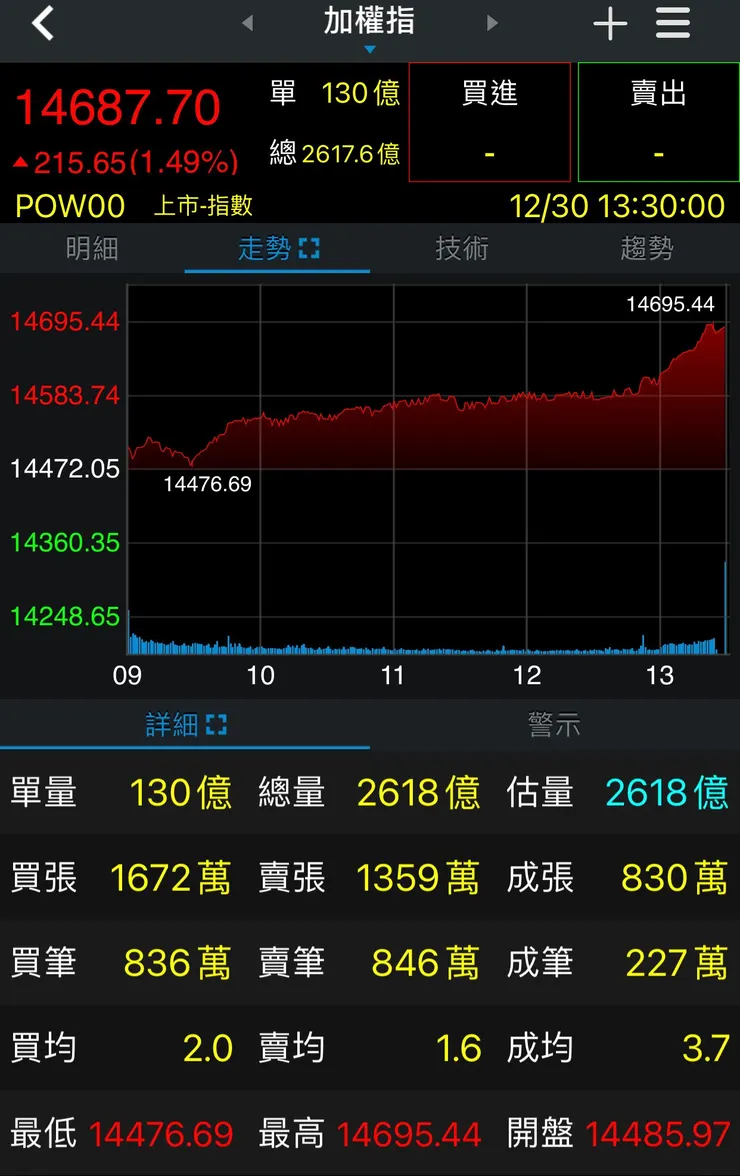The height and width of the screenshot is (1176, 740).
Task: Open the 趨勢 tab
Action: click(x=647, y=249)
